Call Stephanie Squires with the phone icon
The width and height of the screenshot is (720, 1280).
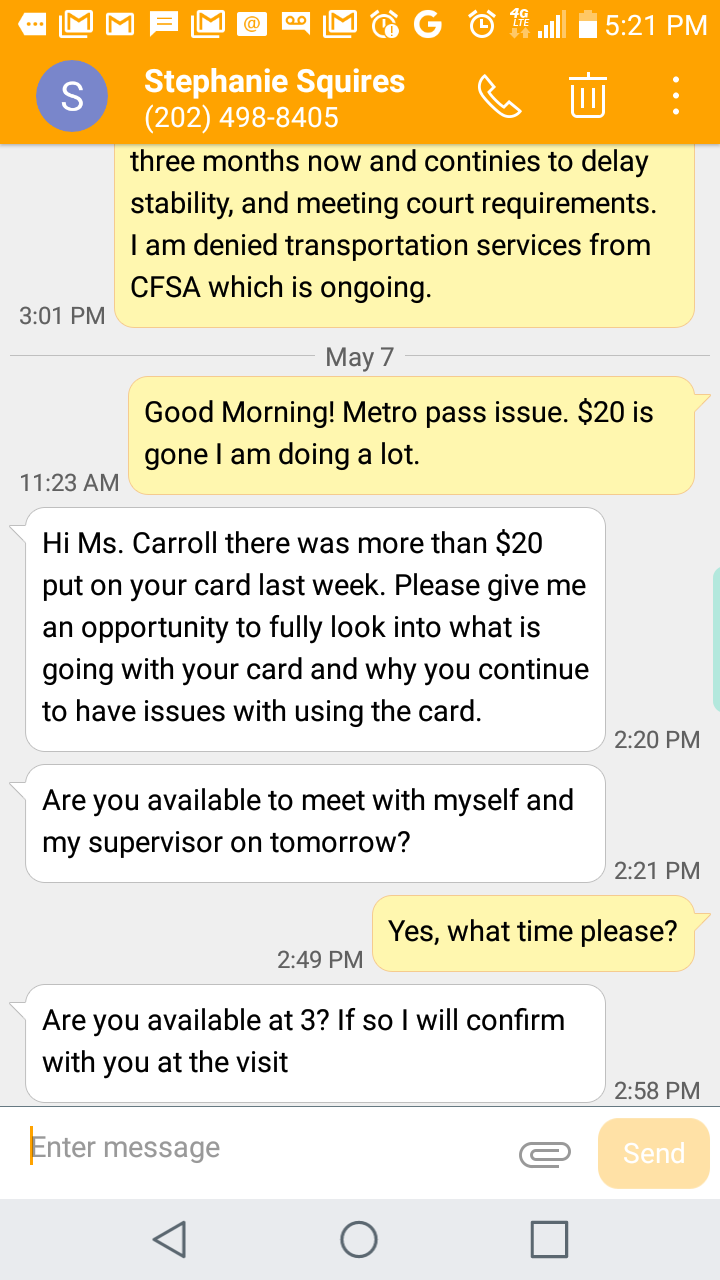500,96
